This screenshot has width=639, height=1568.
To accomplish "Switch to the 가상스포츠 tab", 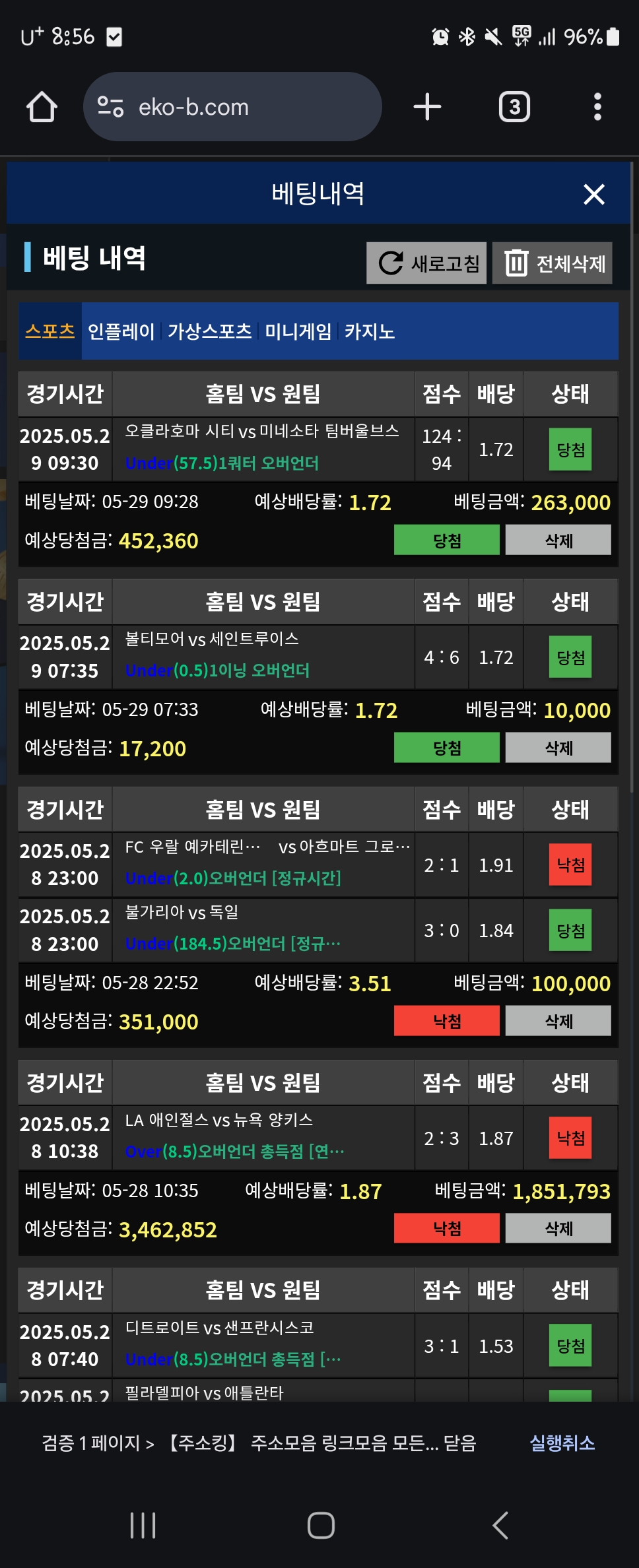I will click(209, 331).
